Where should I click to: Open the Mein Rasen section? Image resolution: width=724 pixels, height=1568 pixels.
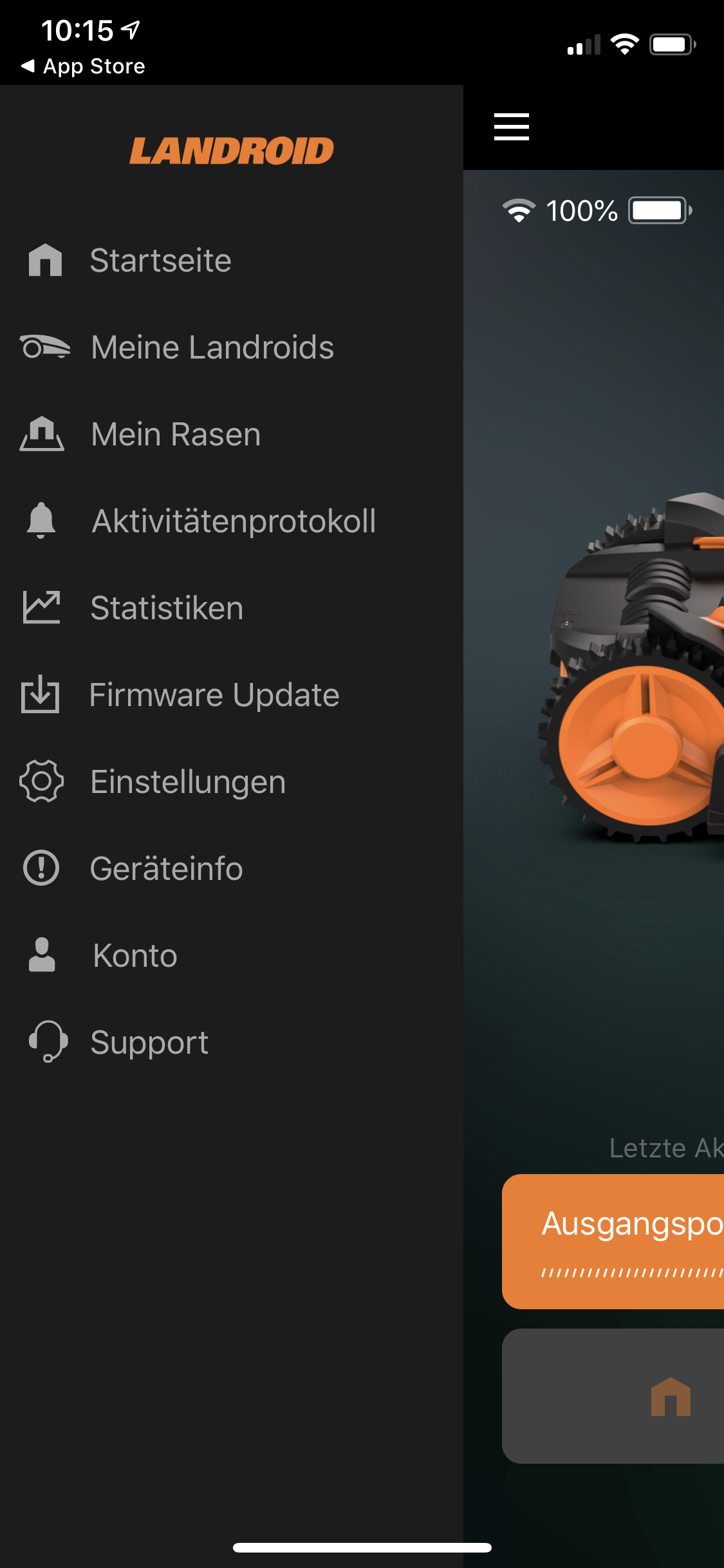tap(176, 434)
